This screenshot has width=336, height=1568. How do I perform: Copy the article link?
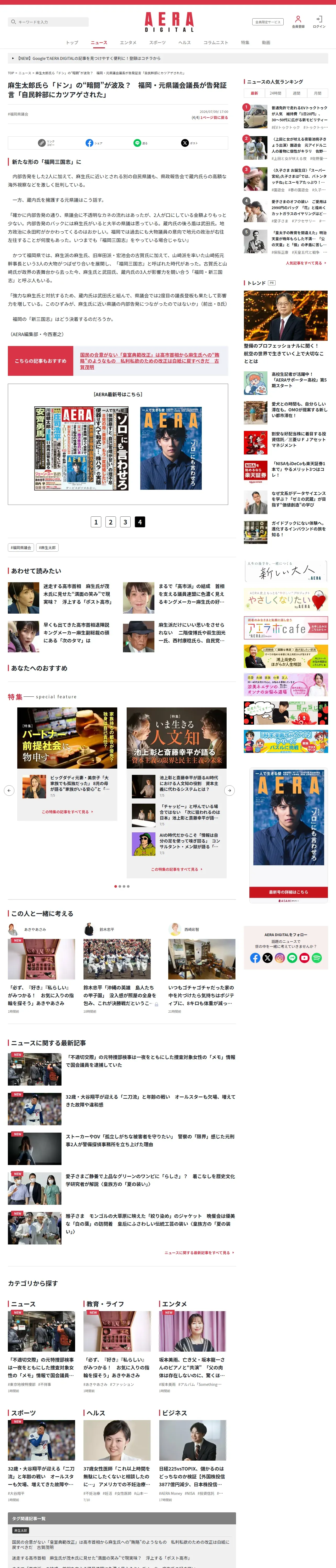46,143
